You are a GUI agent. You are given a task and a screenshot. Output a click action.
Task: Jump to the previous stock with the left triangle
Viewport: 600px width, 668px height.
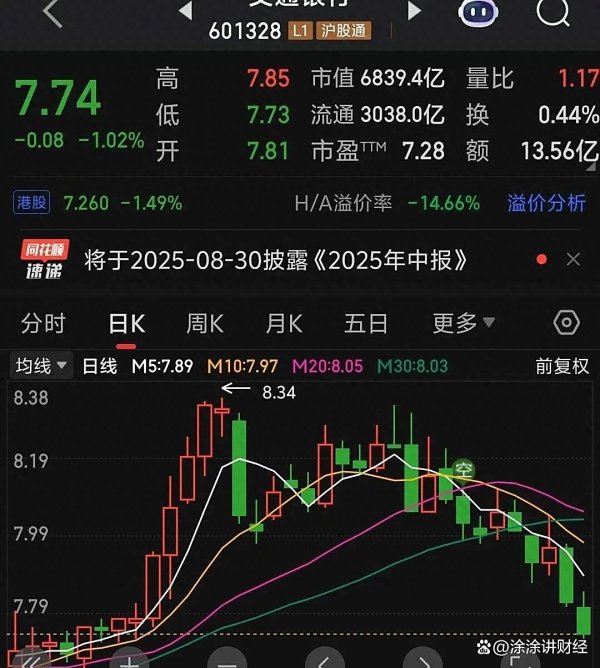pos(186,11)
